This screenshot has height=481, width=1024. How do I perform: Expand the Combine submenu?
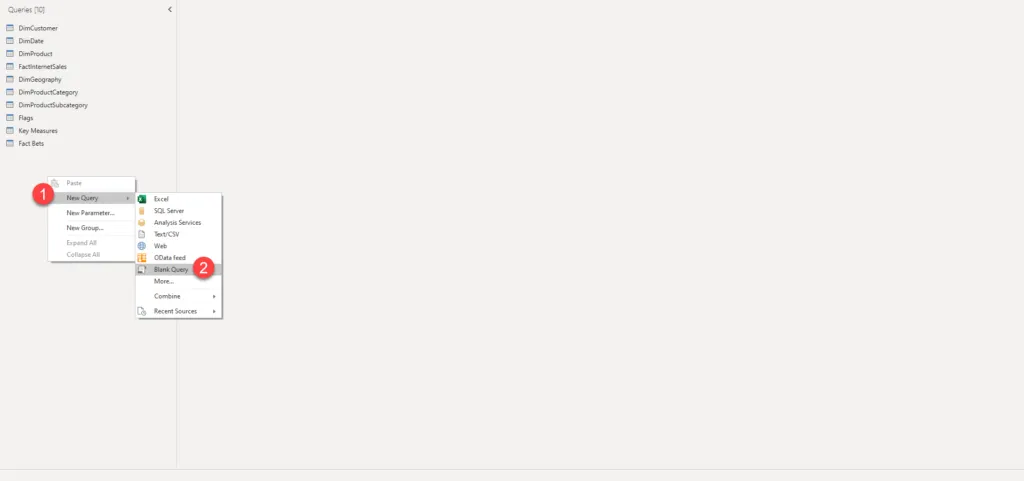[167, 296]
